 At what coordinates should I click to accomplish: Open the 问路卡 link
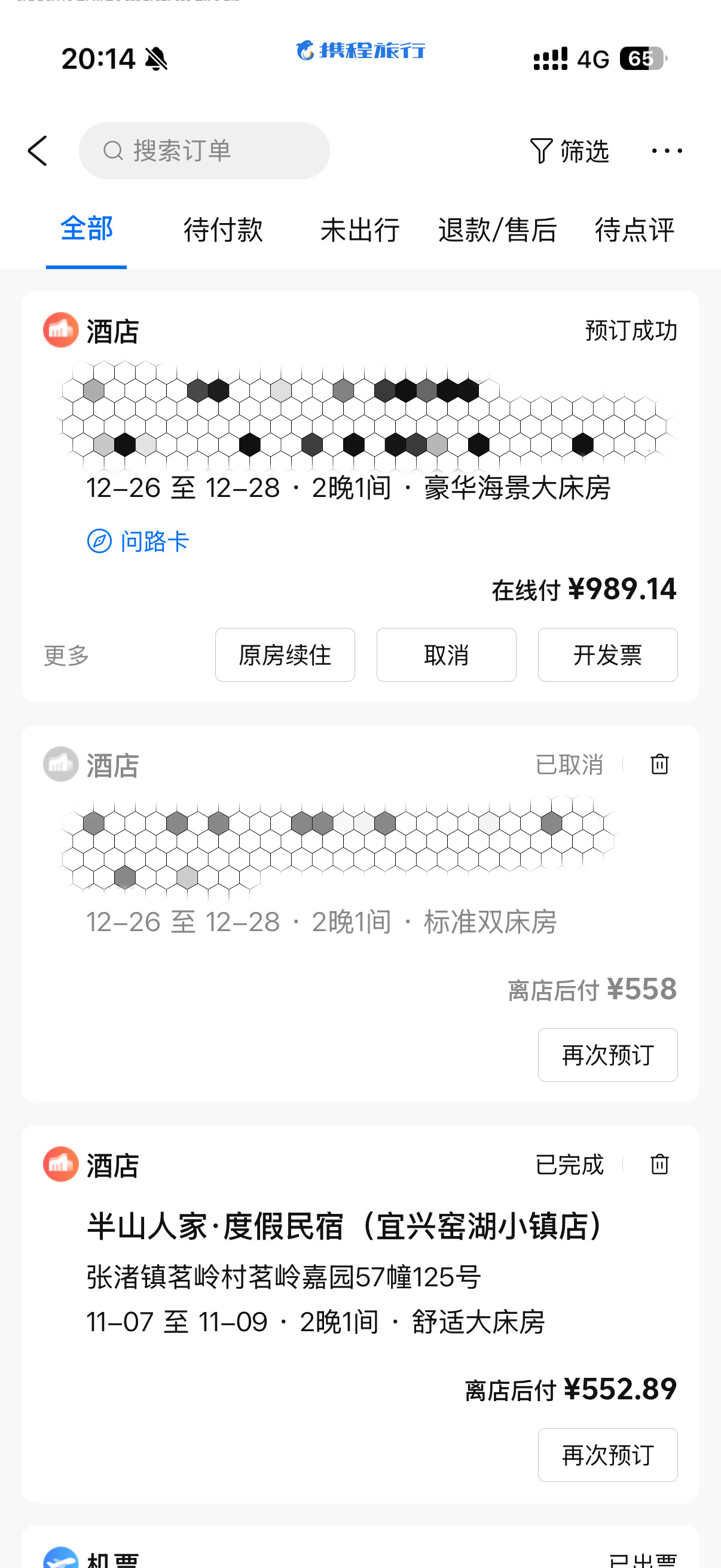(x=139, y=541)
